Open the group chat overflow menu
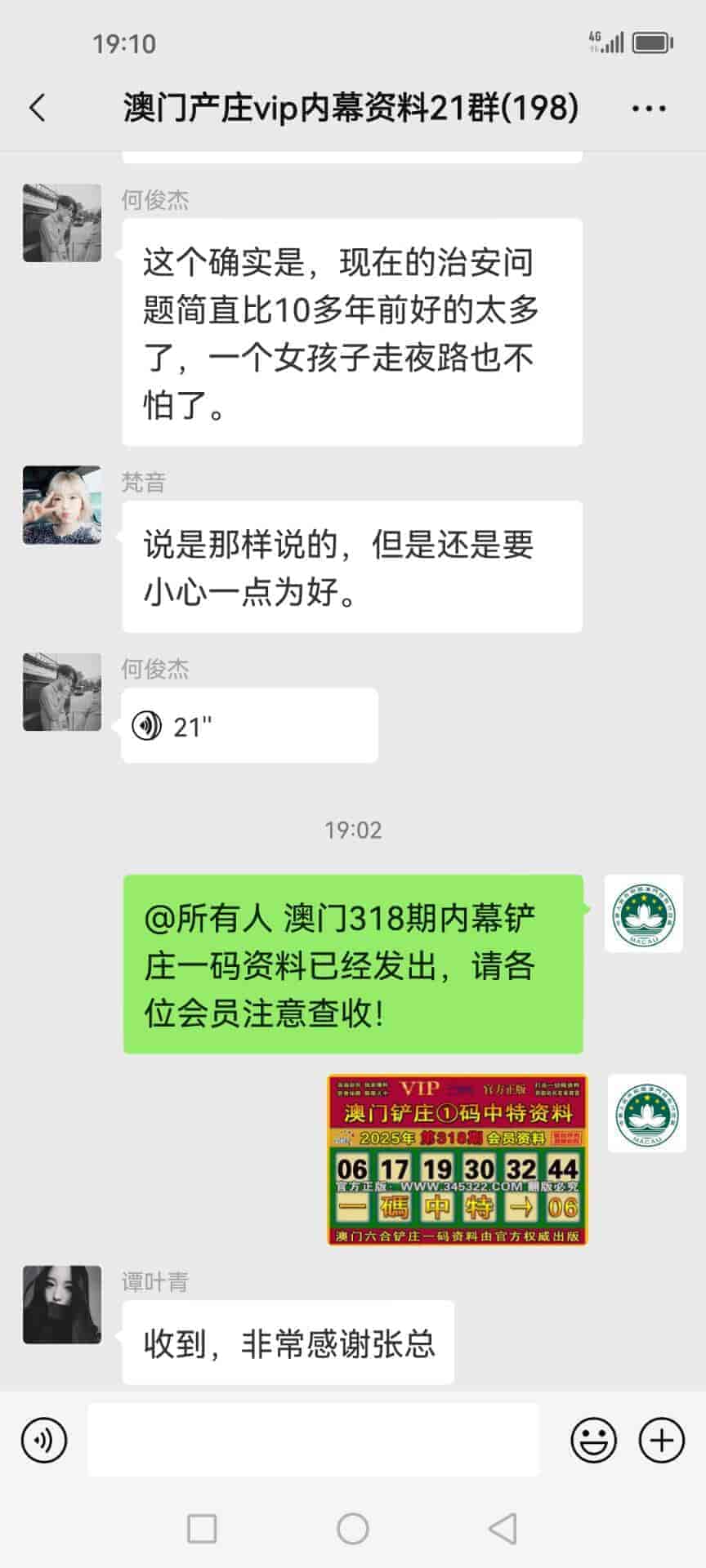Viewport: 706px width, 1568px height. pos(649,108)
